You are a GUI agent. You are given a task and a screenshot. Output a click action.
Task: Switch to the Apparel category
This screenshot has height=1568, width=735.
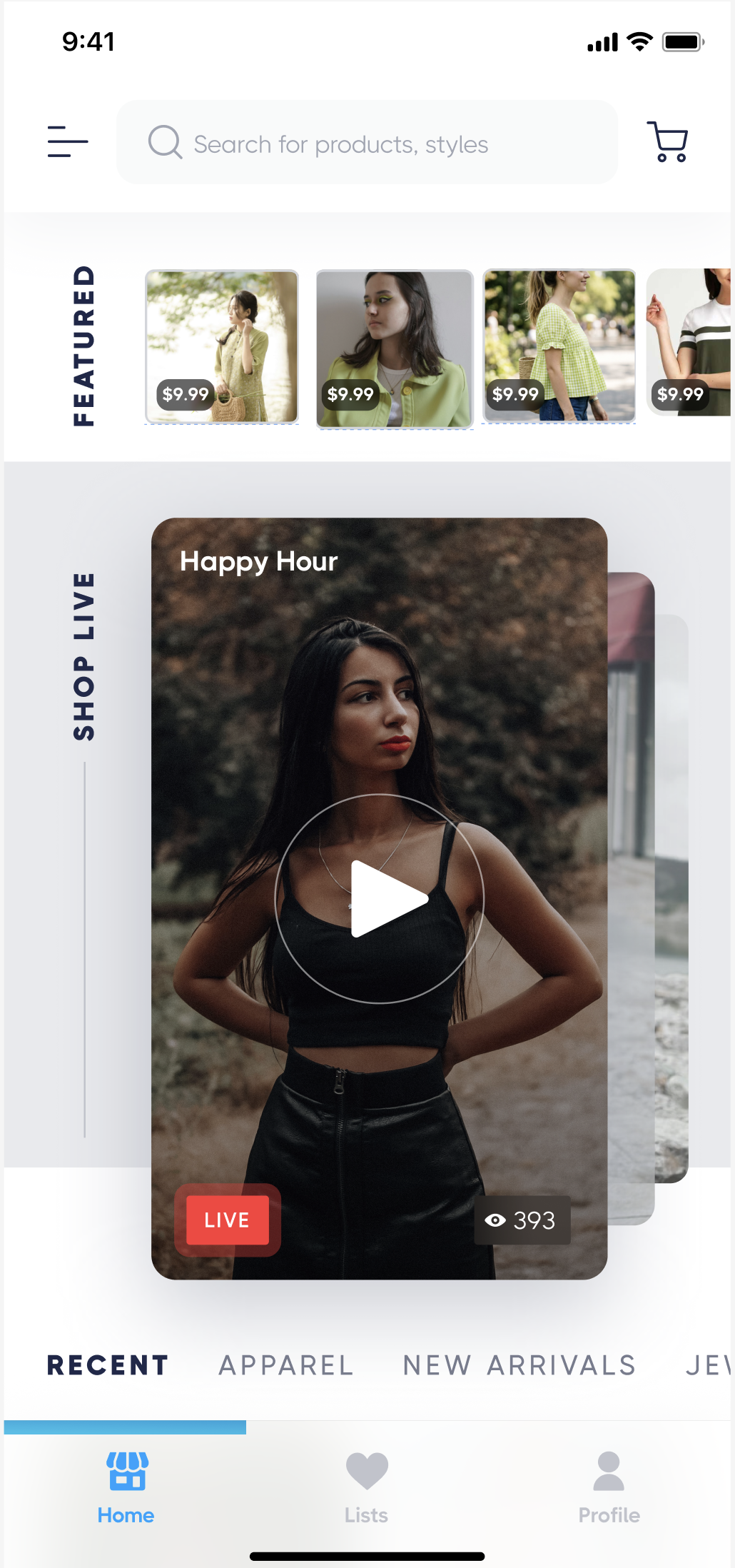286,1365
